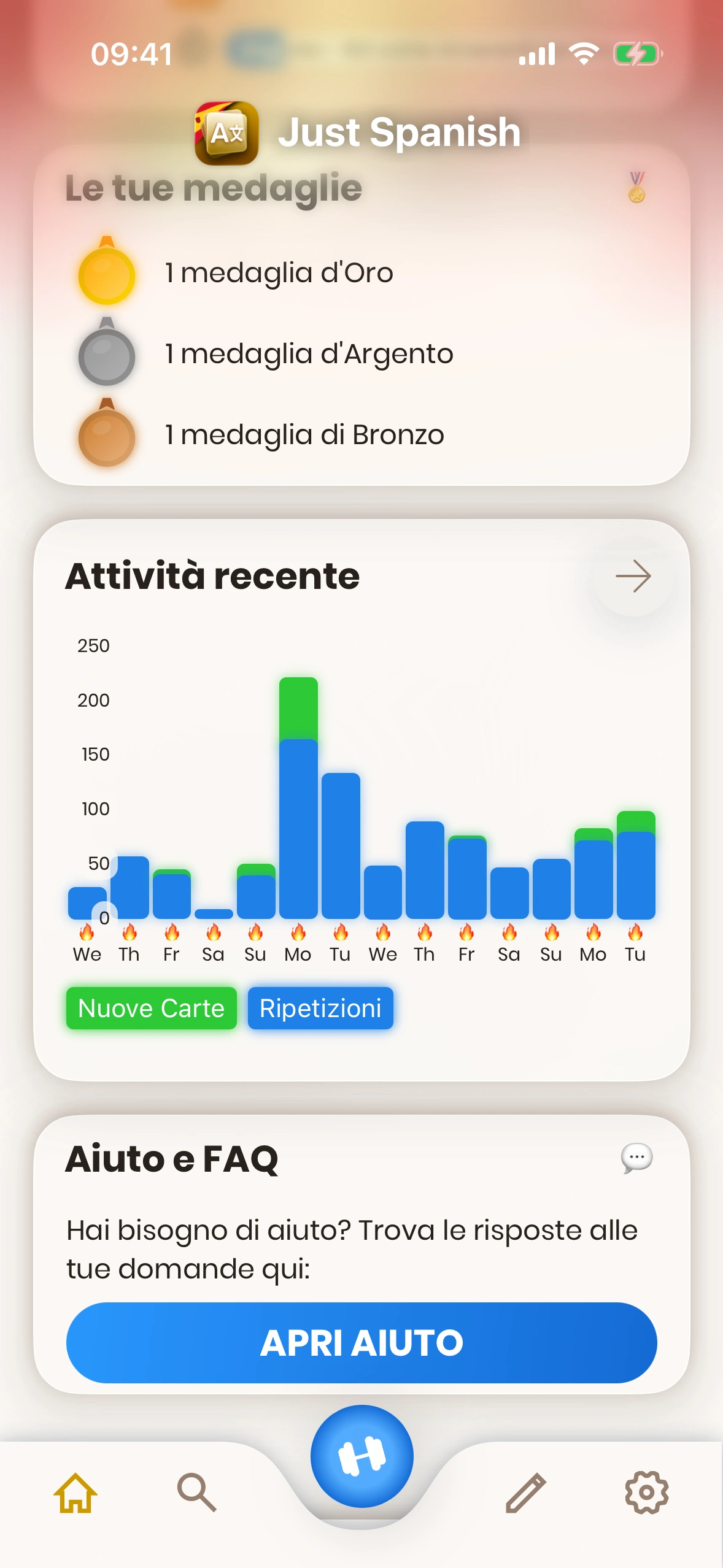This screenshot has height=1568, width=723.
Task: Start practice with the dumbbell button
Action: 361,1456
